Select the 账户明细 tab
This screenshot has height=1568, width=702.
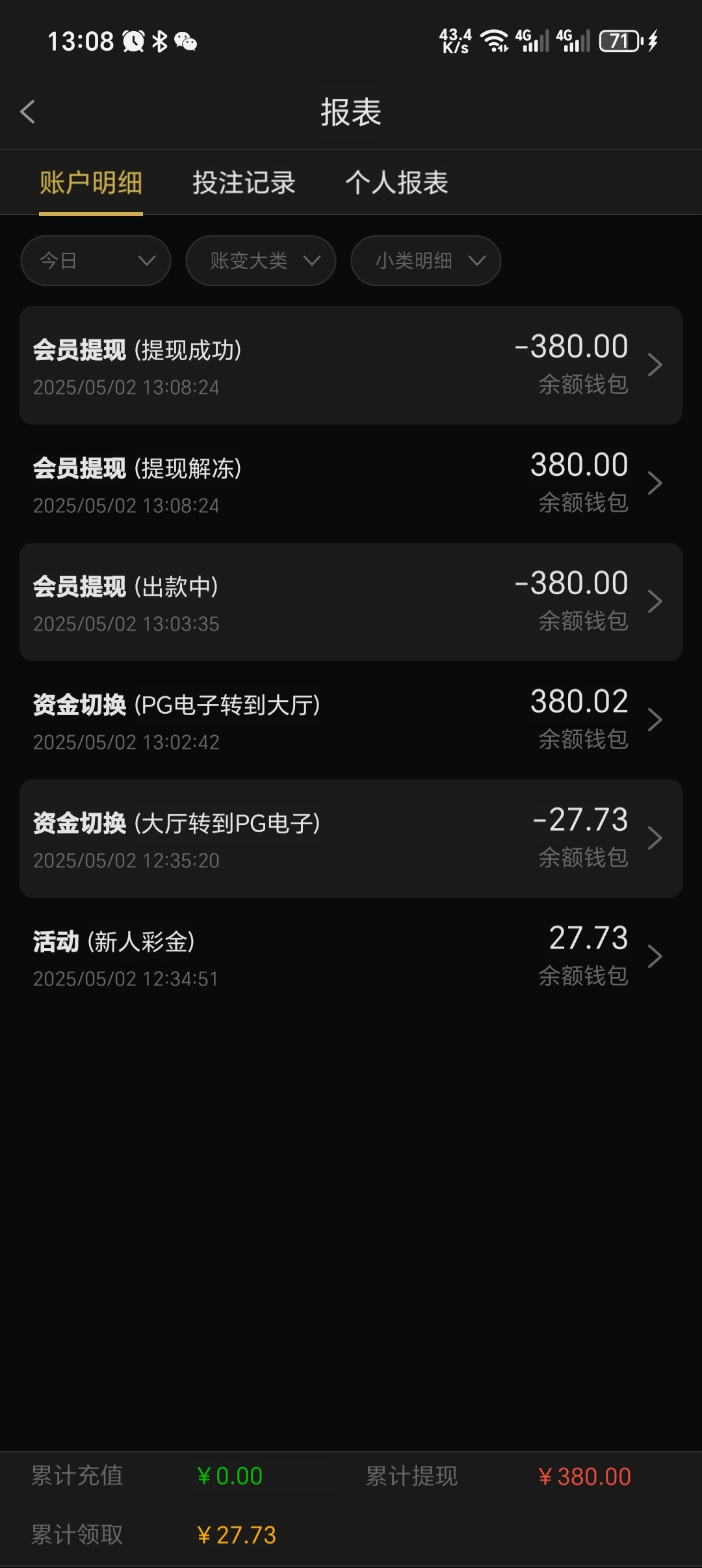tap(91, 183)
